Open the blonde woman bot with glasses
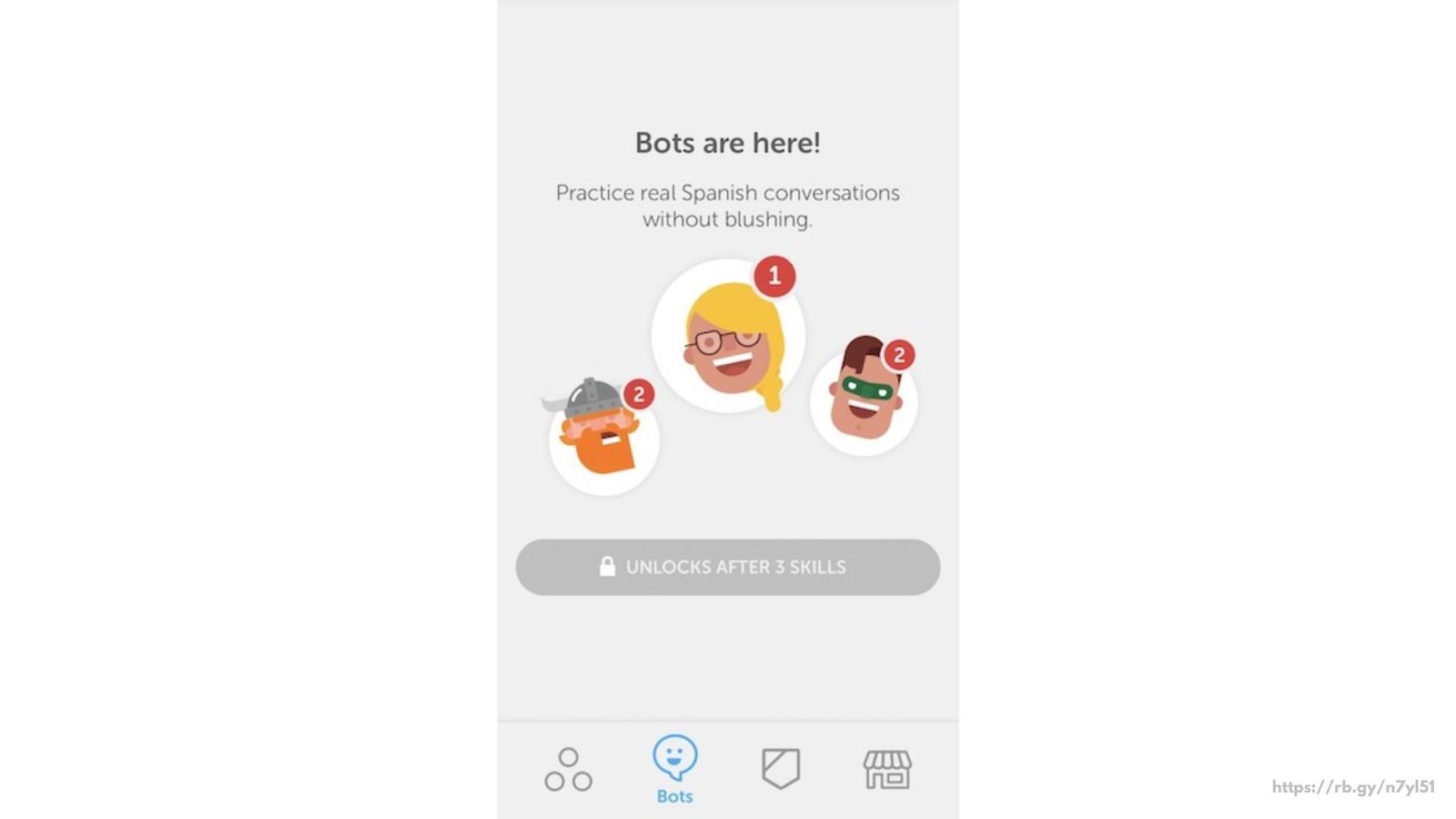Image resolution: width=1456 pixels, height=819 pixels. point(728,339)
